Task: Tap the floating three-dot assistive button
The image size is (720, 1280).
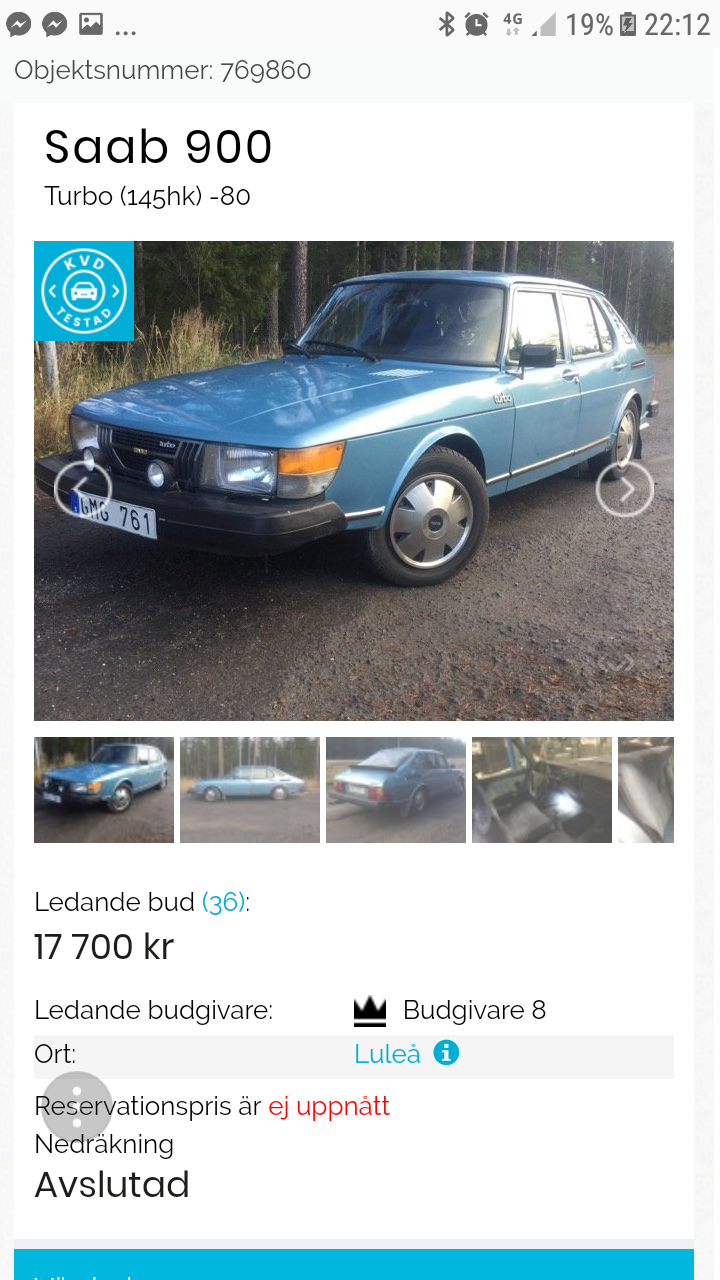Action: pyautogui.click(x=77, y=1108)
